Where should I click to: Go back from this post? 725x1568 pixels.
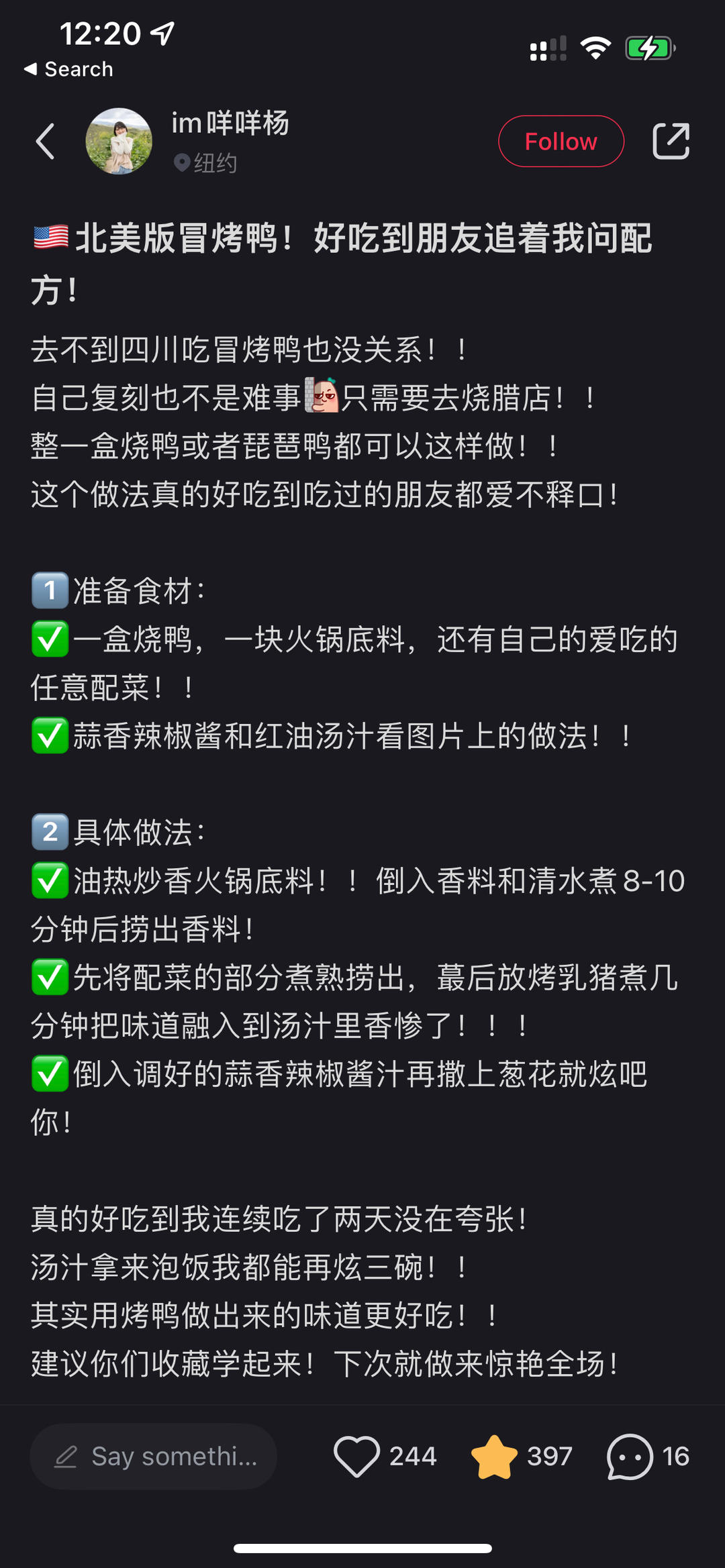point(45,142)
